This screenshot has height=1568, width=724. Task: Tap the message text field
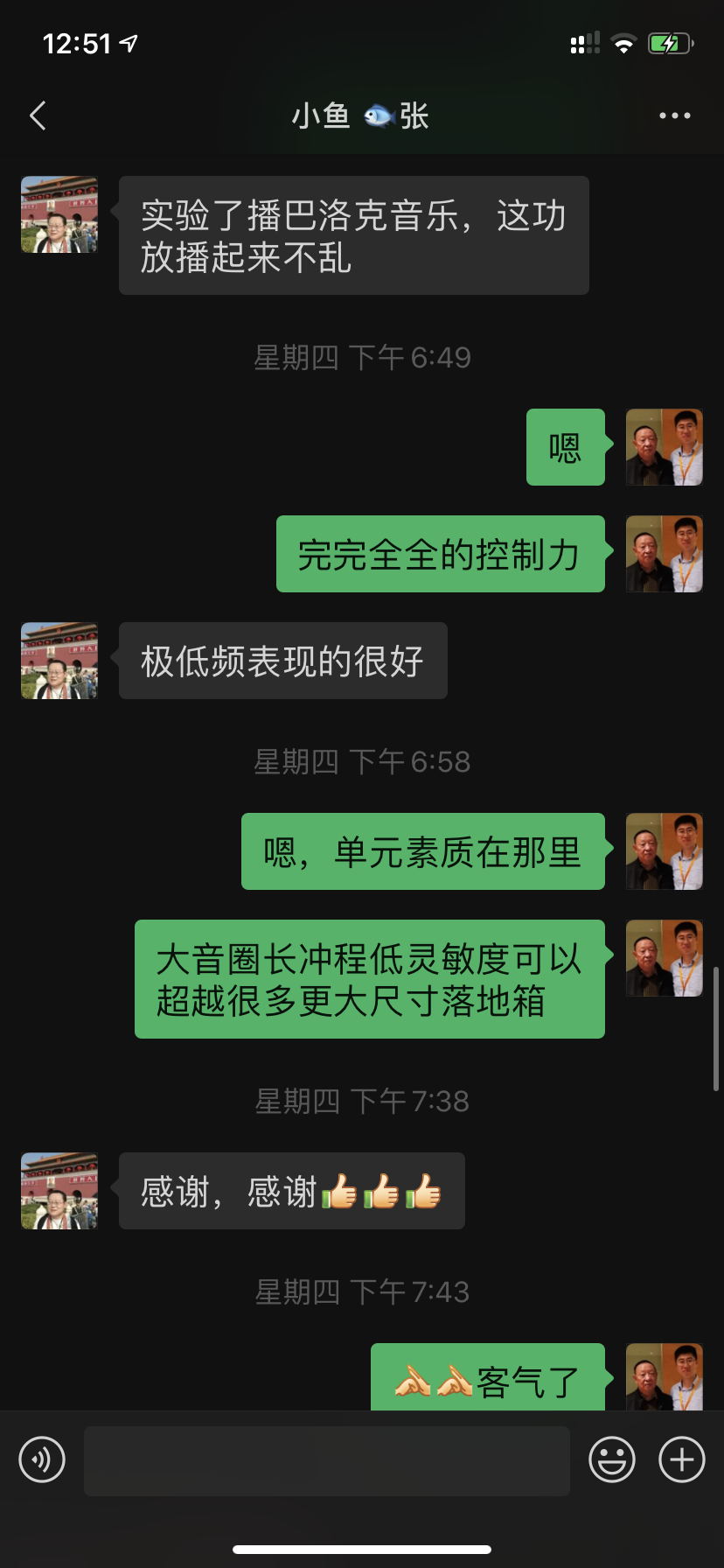(326, 1459)
